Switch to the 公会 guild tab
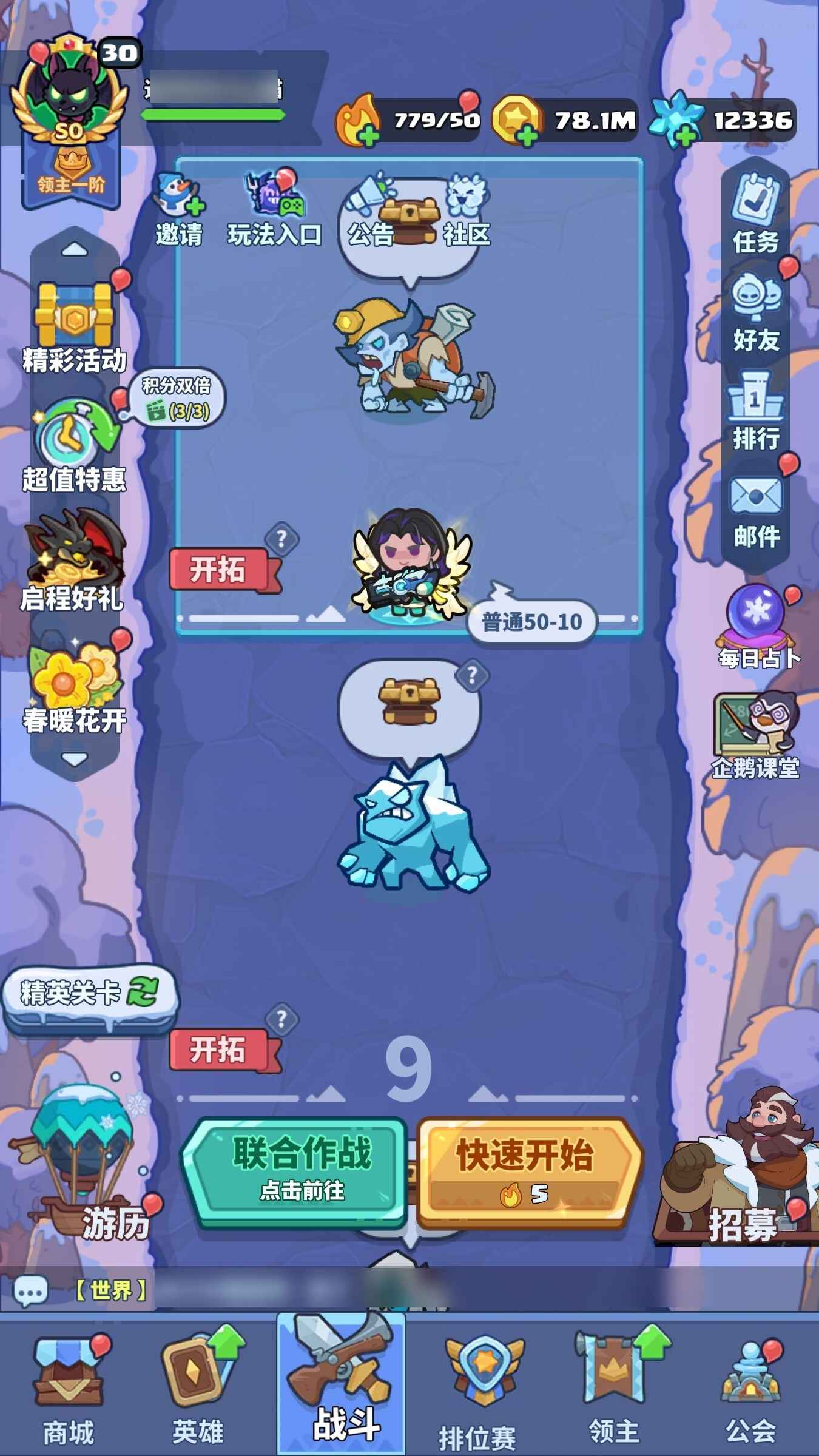Image resolution: width=819 pixels, height=1456 pixels. coord(750,1389)
